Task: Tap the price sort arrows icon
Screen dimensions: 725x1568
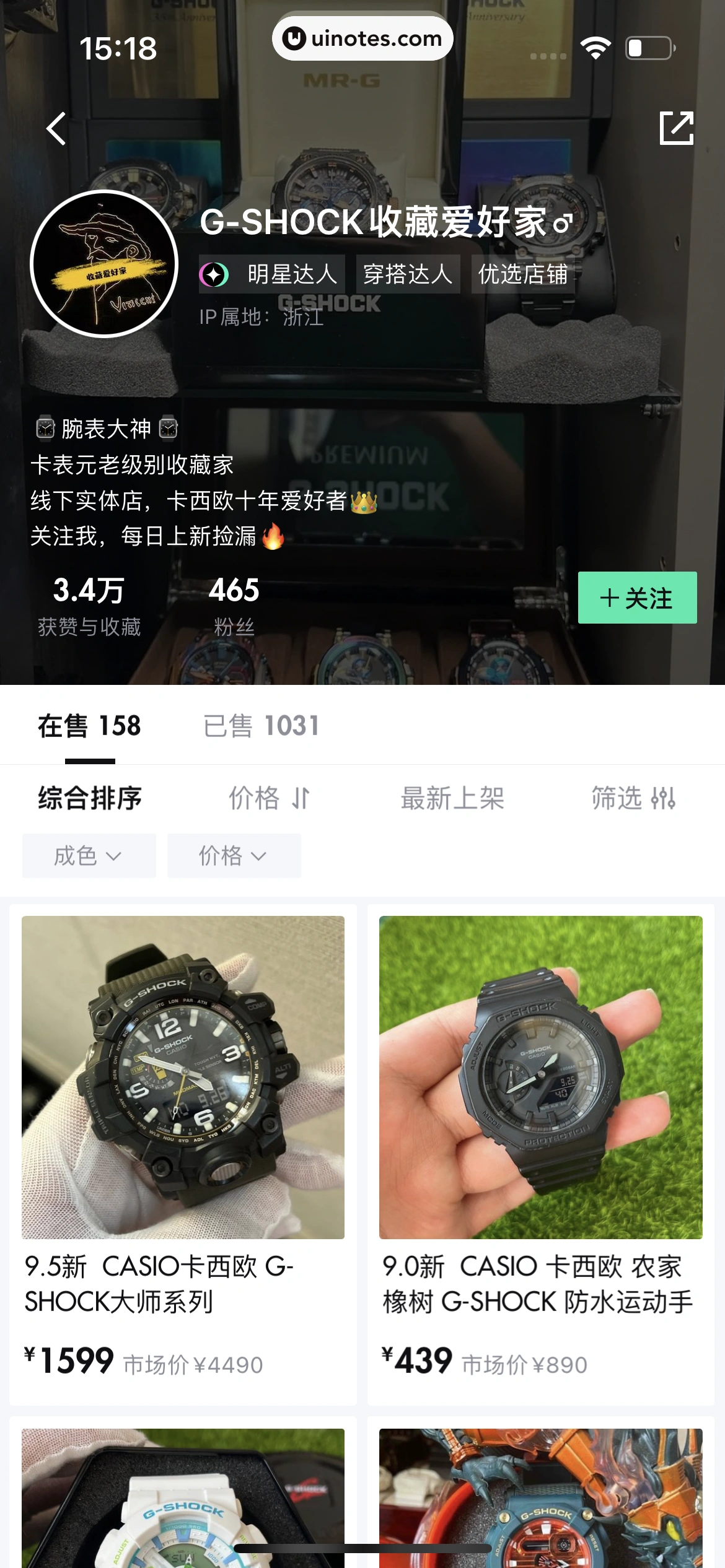Action: click(x=303, y=799)
